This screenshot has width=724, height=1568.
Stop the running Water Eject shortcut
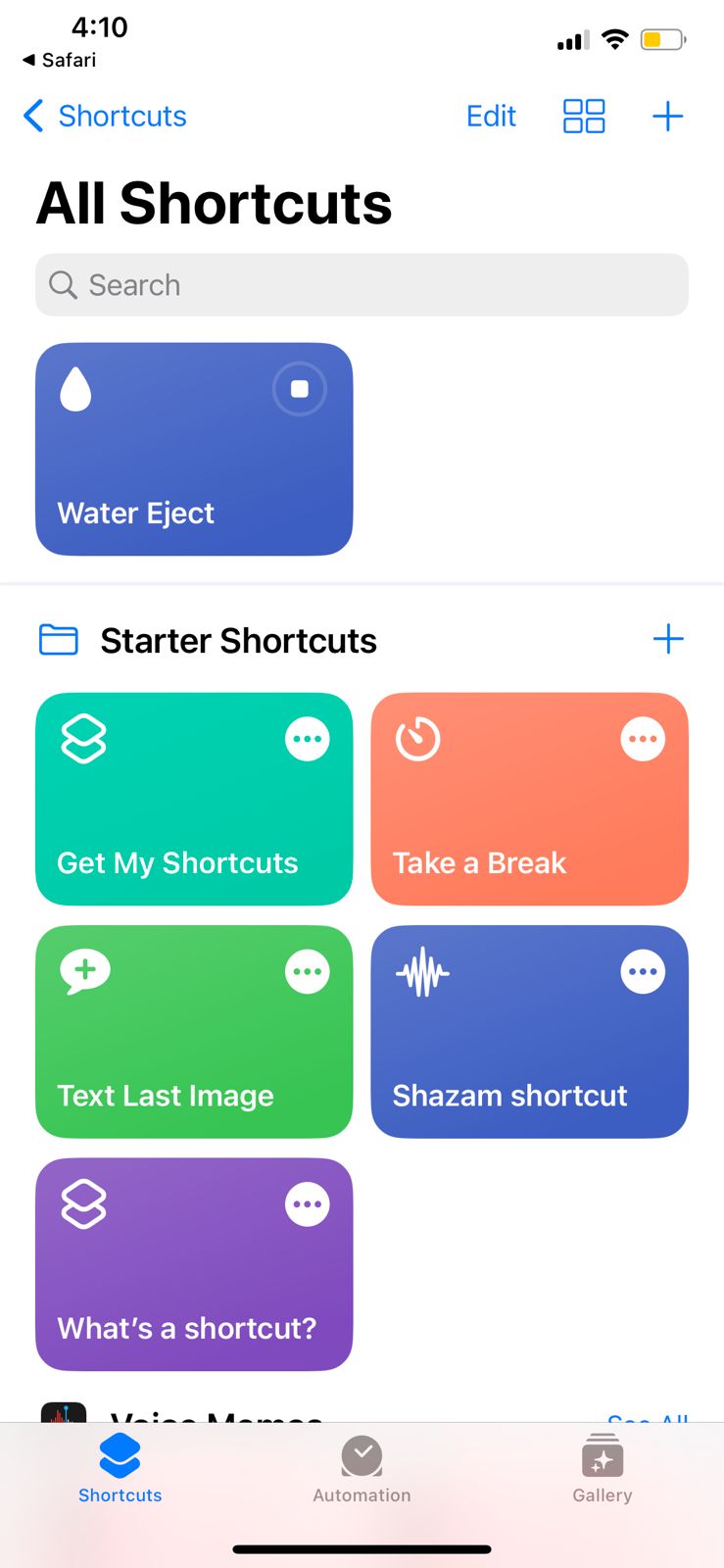pos(300,389)
